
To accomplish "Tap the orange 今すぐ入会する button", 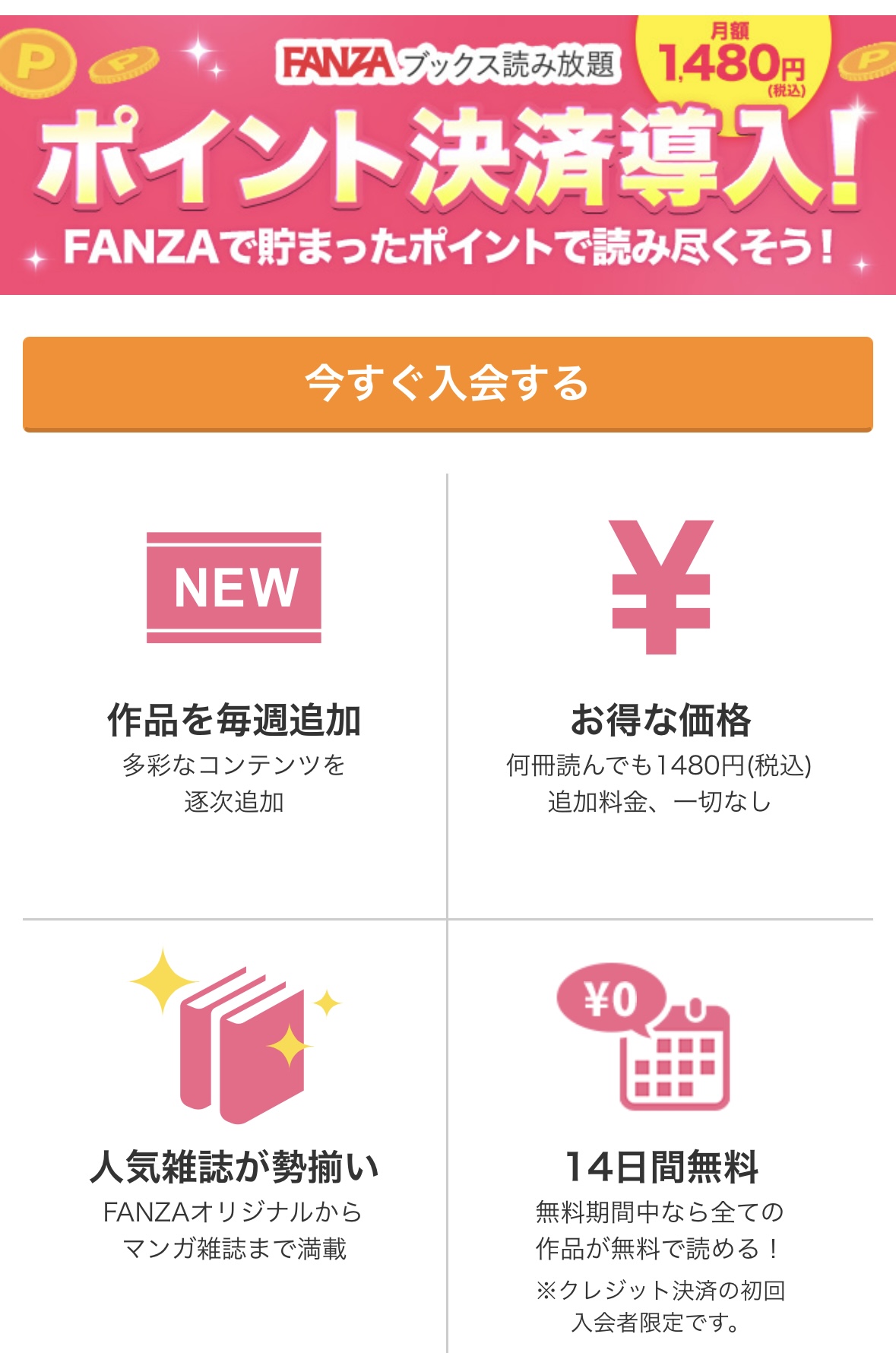I will coord(448,384).
